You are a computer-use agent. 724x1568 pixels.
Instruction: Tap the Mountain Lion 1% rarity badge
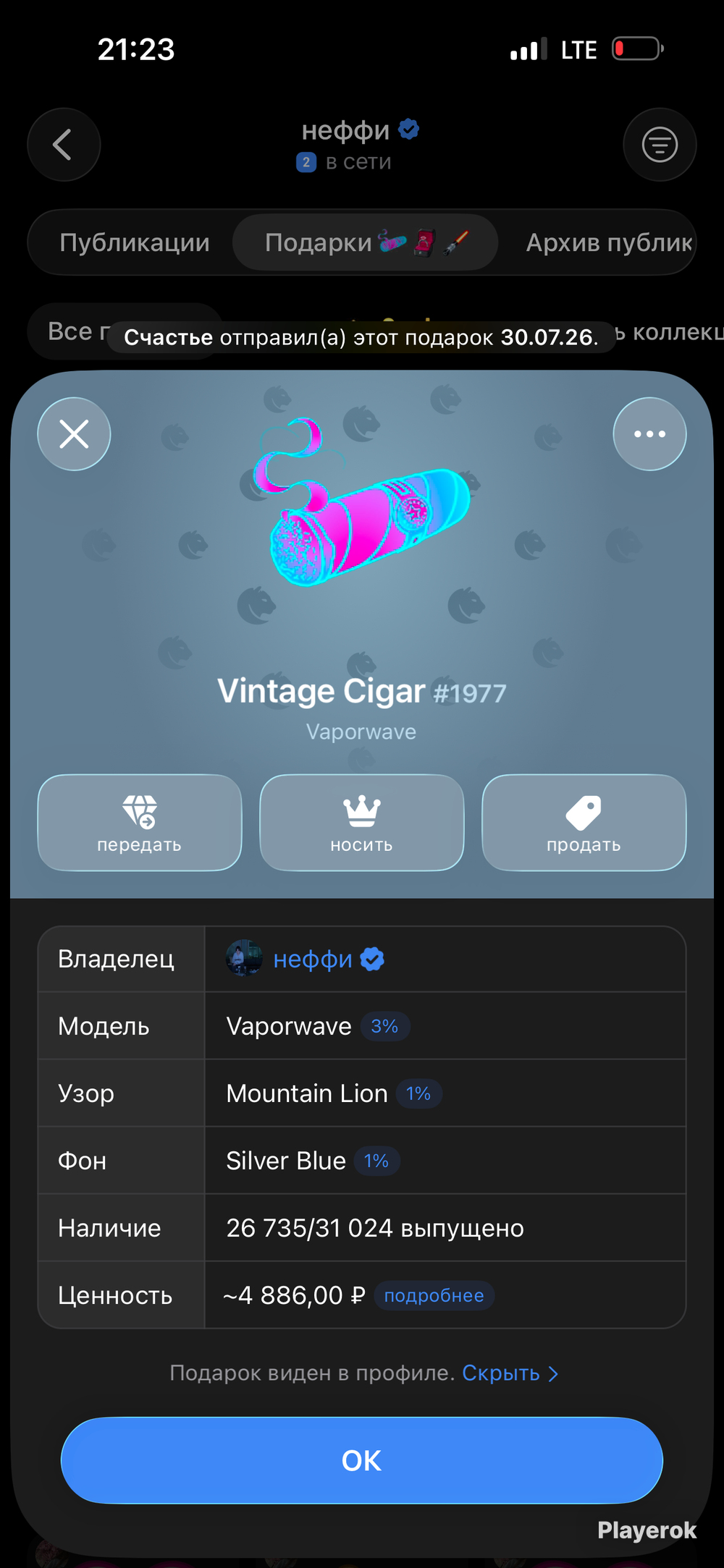[x=418, y=1093]
